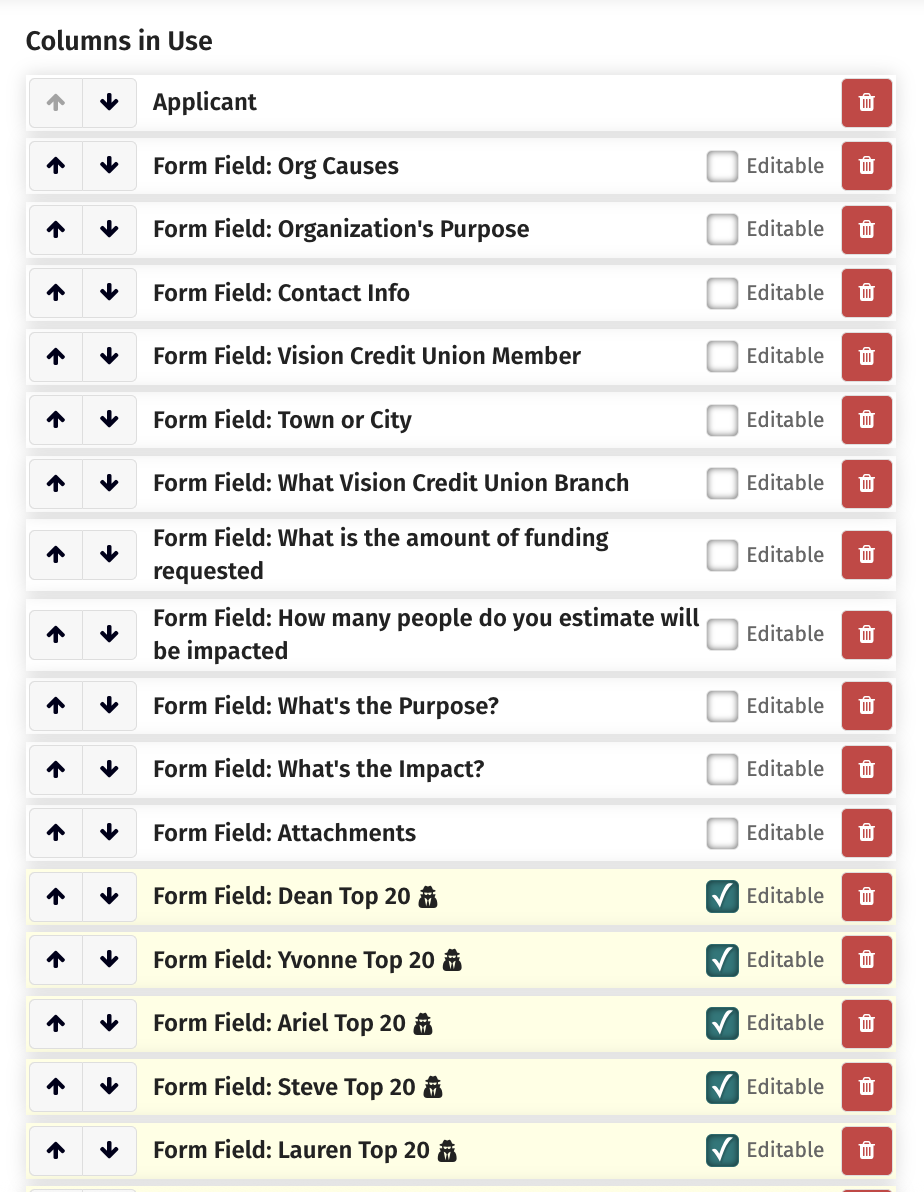The width and height of the screenshot is (924, 1192).
Task: Move the Dean Top 20 field up
Action: point(55,896)
